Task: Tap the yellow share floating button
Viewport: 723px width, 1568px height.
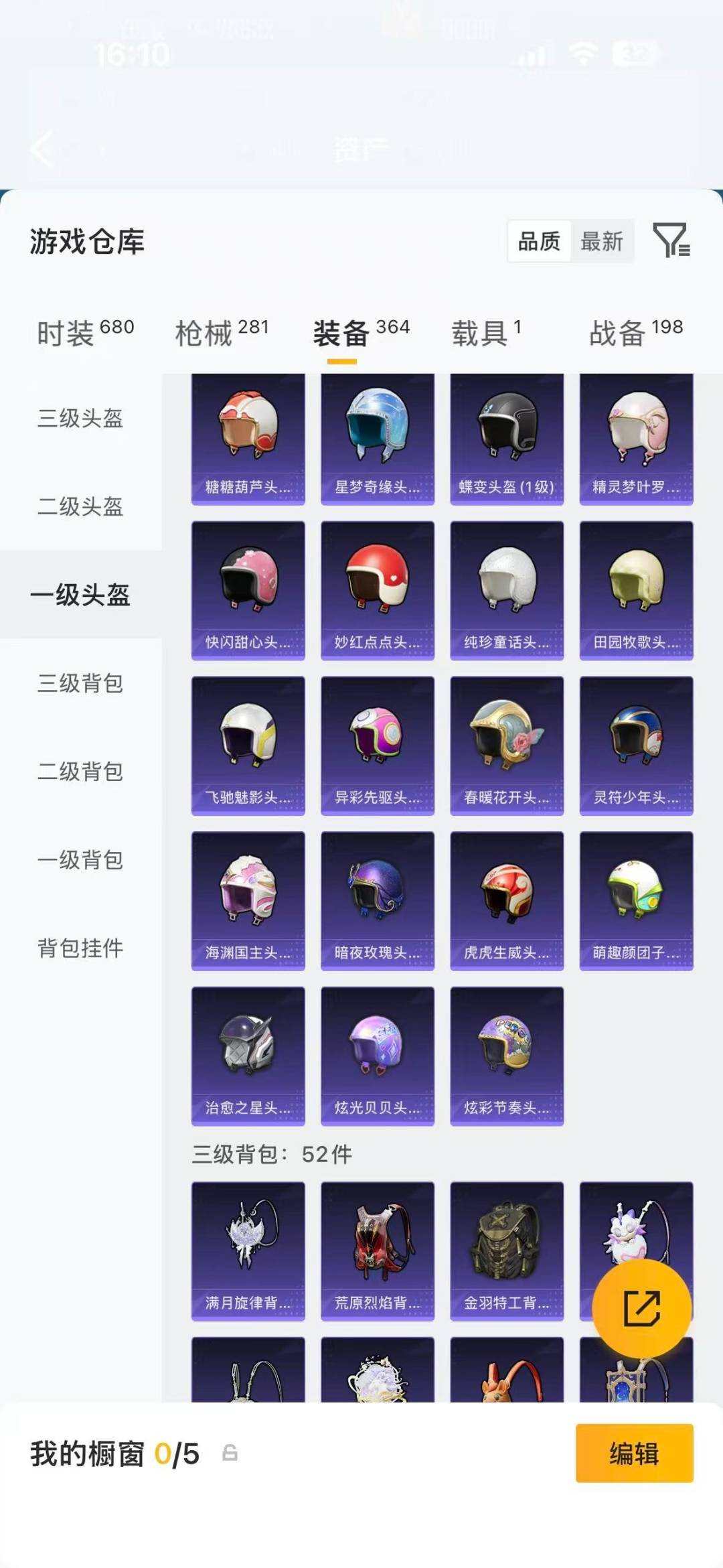Action: [x=641, y=1308]
